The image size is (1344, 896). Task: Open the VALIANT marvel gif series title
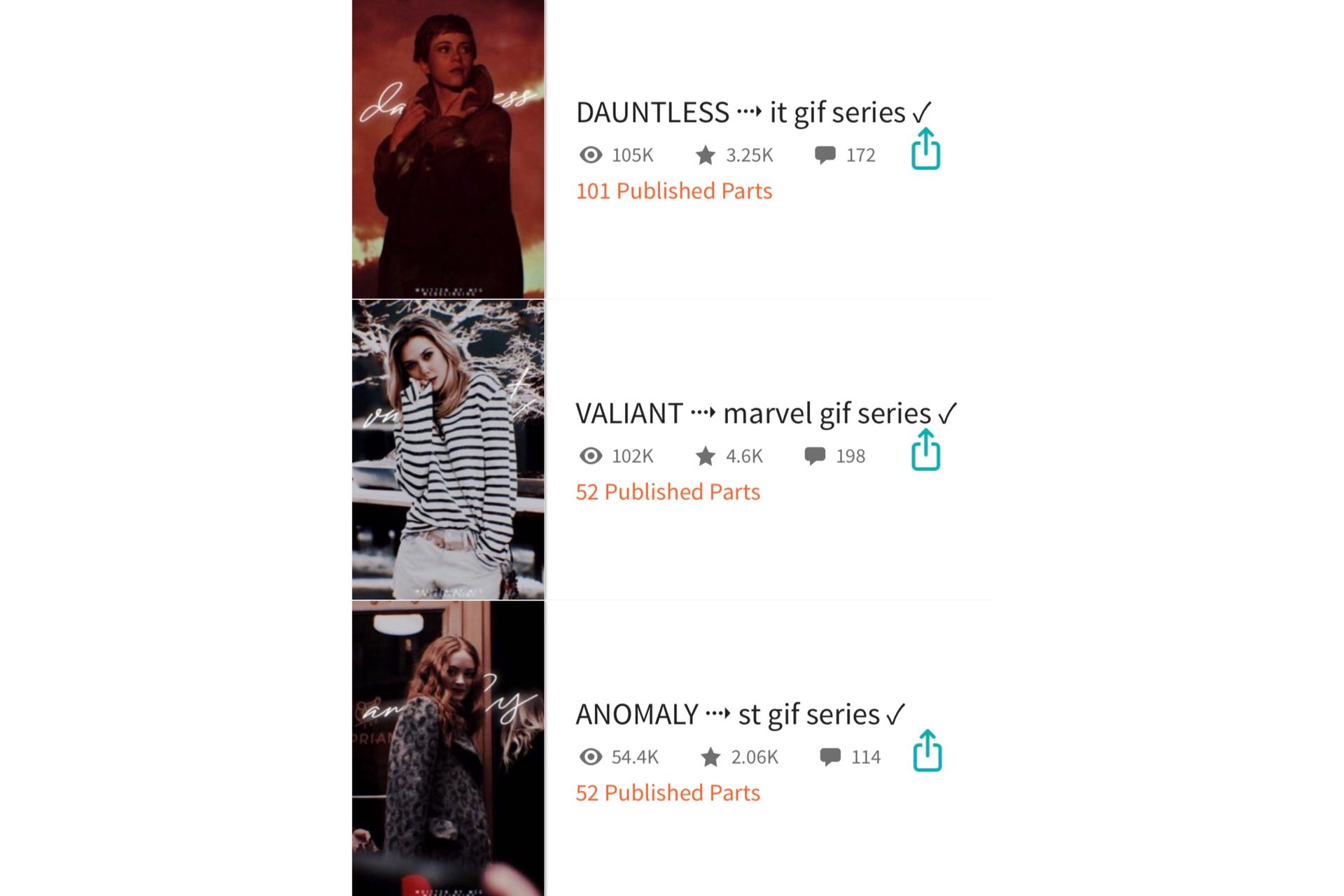(765, 414)
